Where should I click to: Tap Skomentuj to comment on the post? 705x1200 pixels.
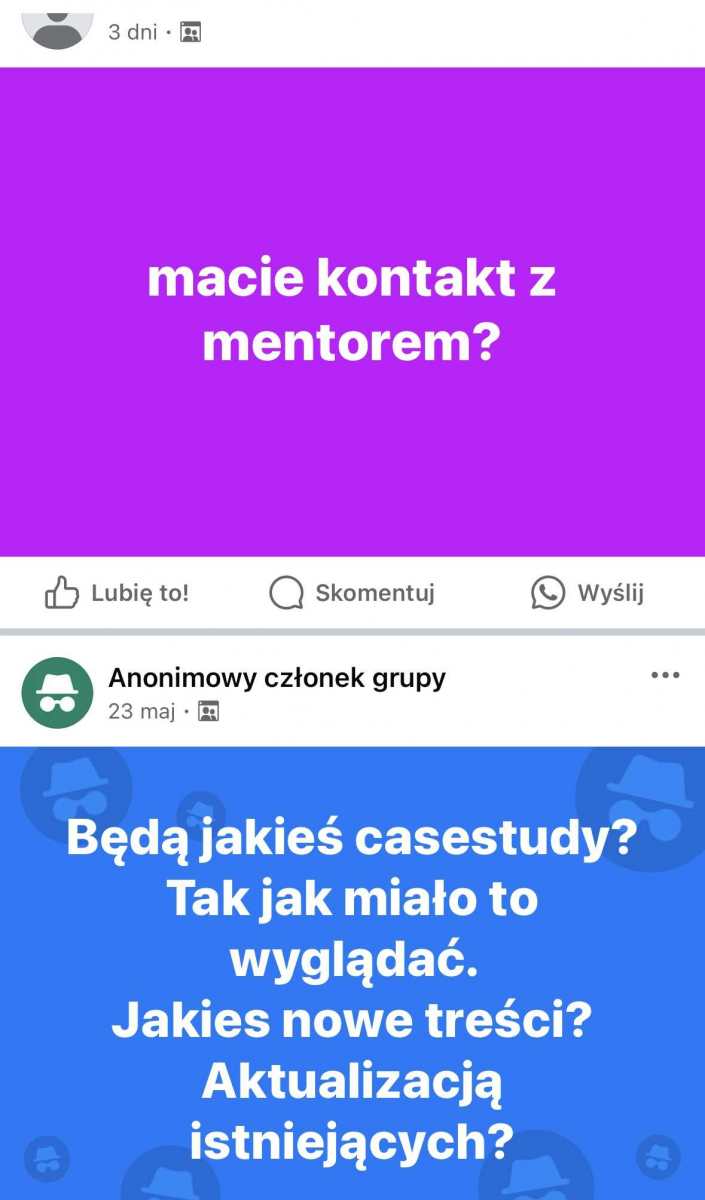[x=352, y=593]
